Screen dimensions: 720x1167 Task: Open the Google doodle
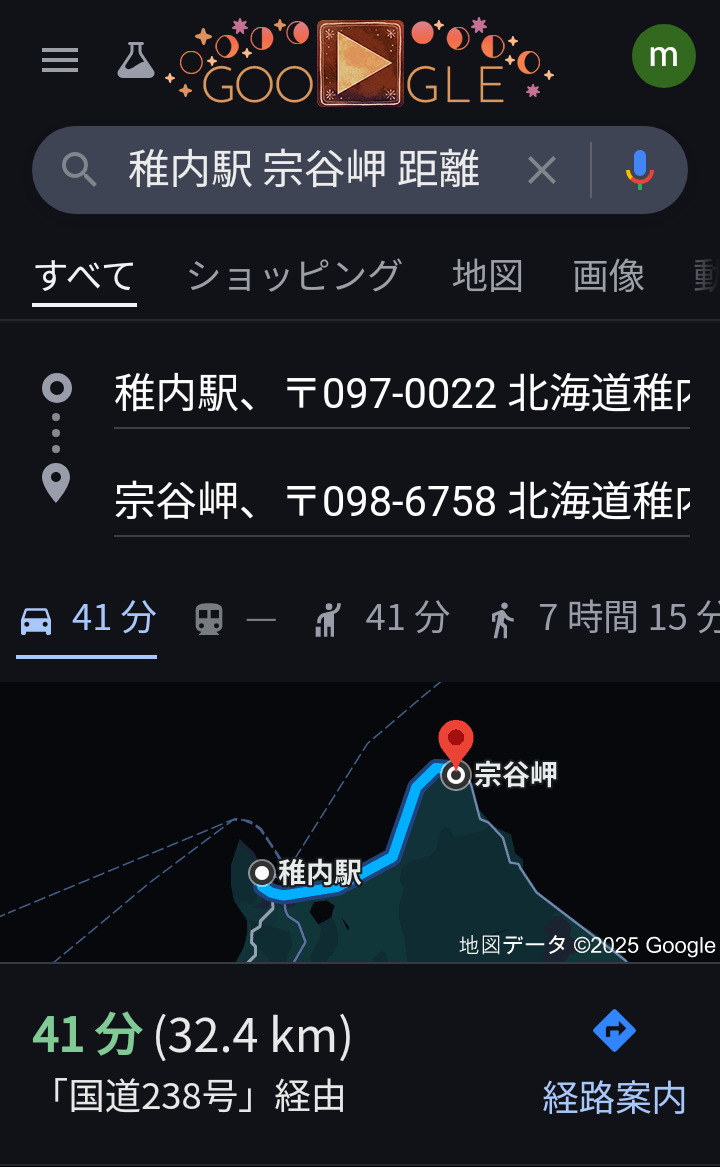(x=360, y=62)
